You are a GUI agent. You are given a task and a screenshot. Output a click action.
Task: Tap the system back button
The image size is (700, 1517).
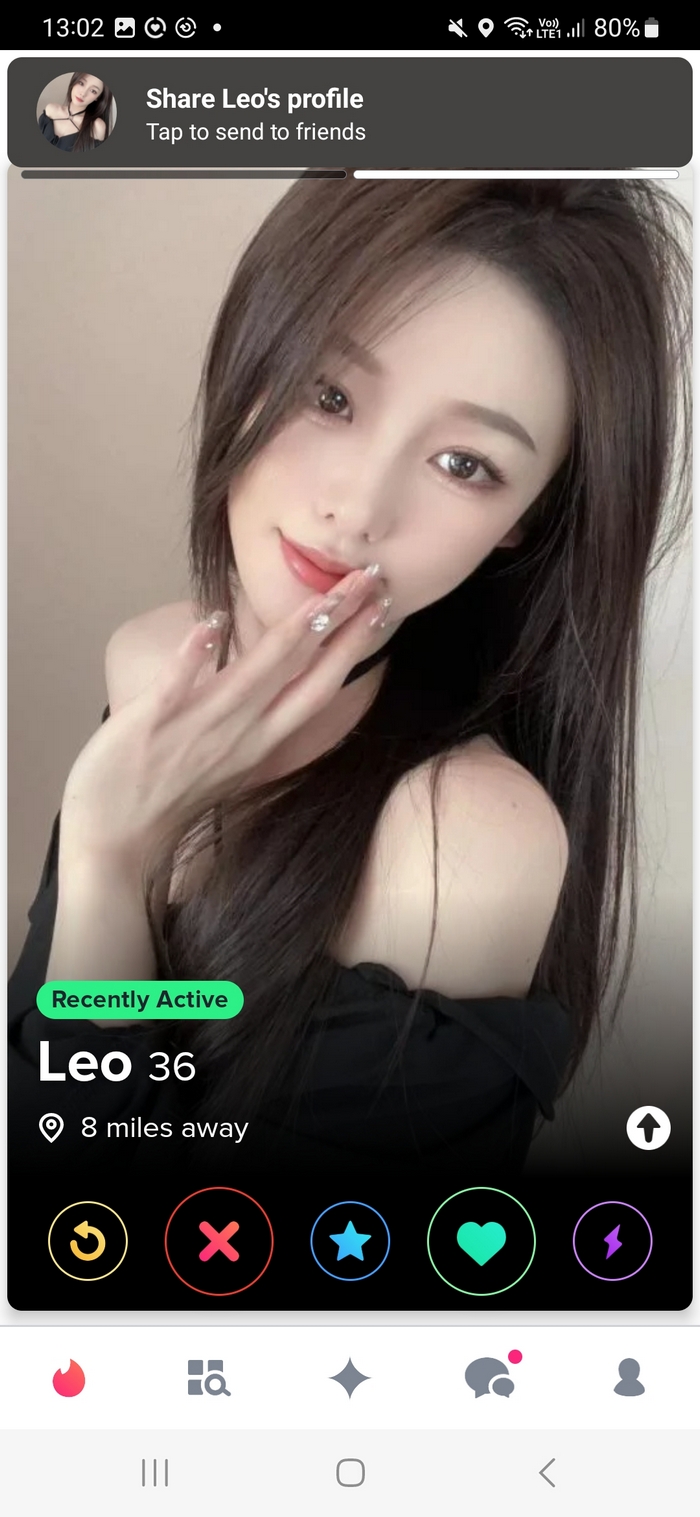tap(546, 1472)
